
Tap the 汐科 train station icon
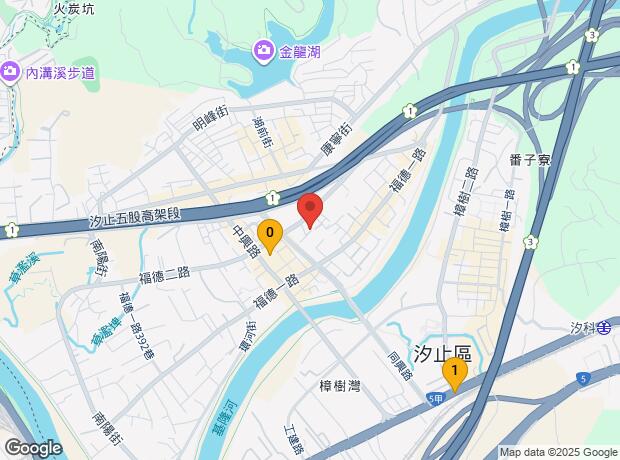606,328
